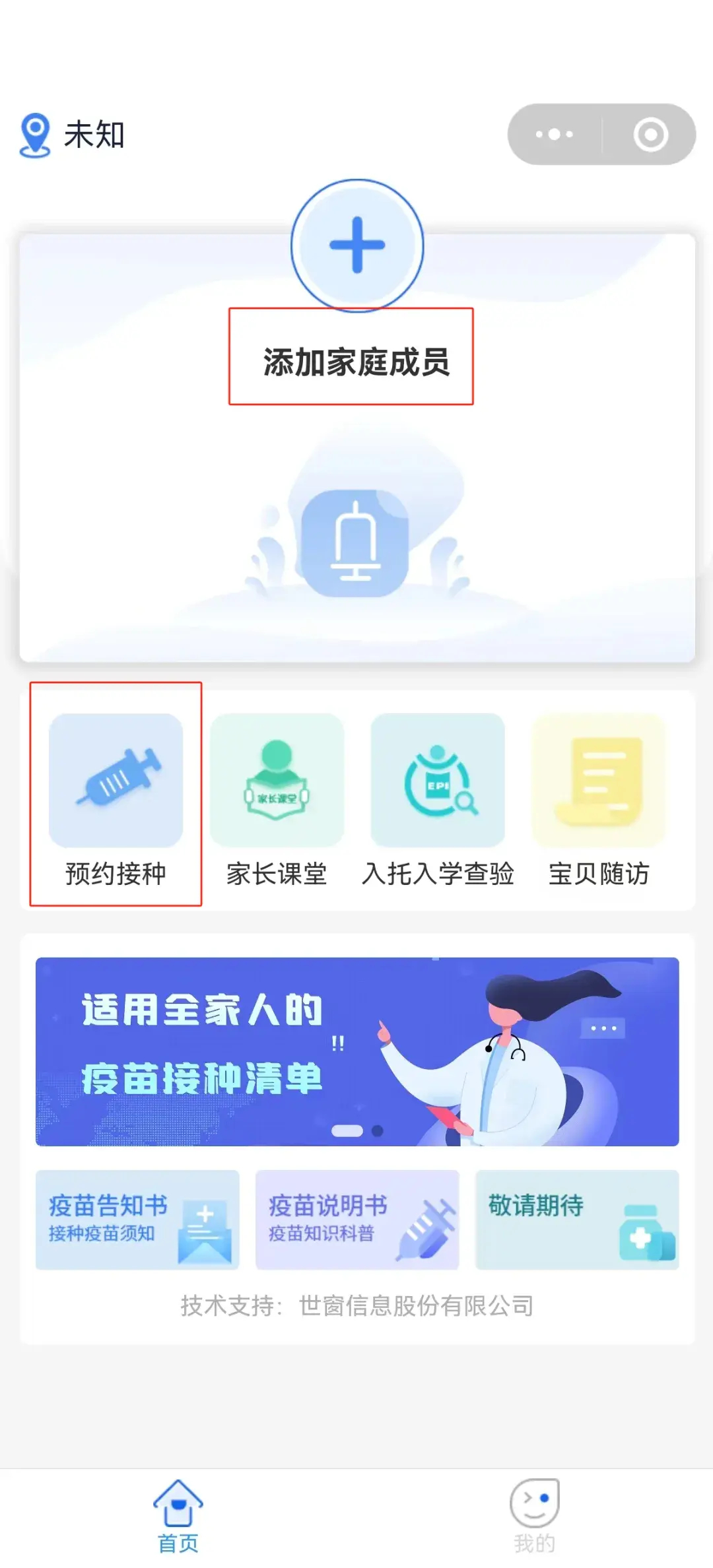Tap the plus button to add family member

[x=357, y=245]
